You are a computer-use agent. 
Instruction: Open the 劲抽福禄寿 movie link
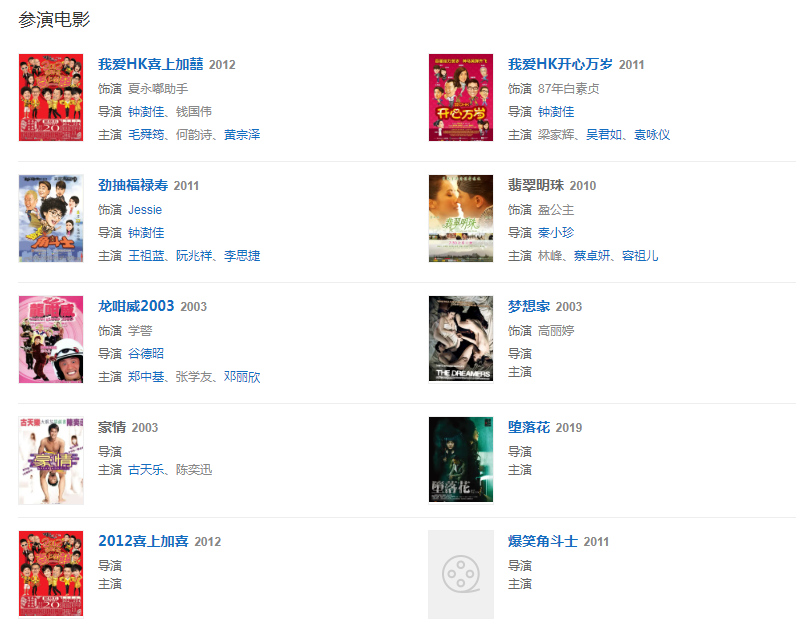tap(133, 185)
